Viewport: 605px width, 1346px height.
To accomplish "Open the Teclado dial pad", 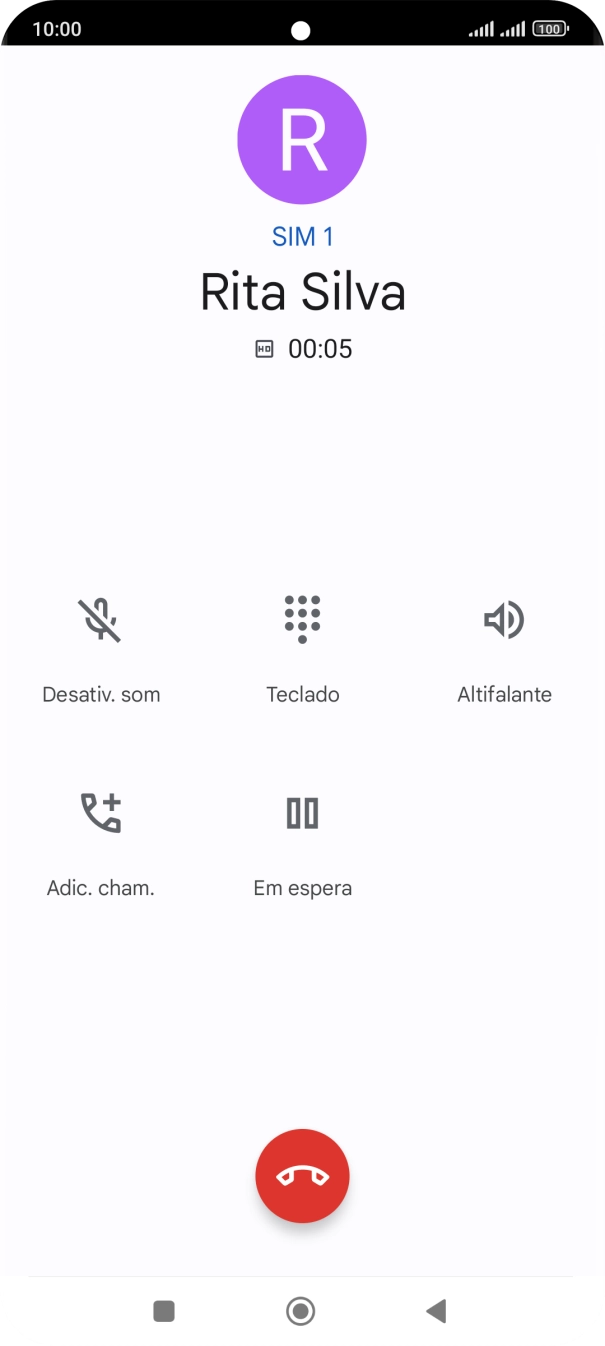I will tap(302, 621).
